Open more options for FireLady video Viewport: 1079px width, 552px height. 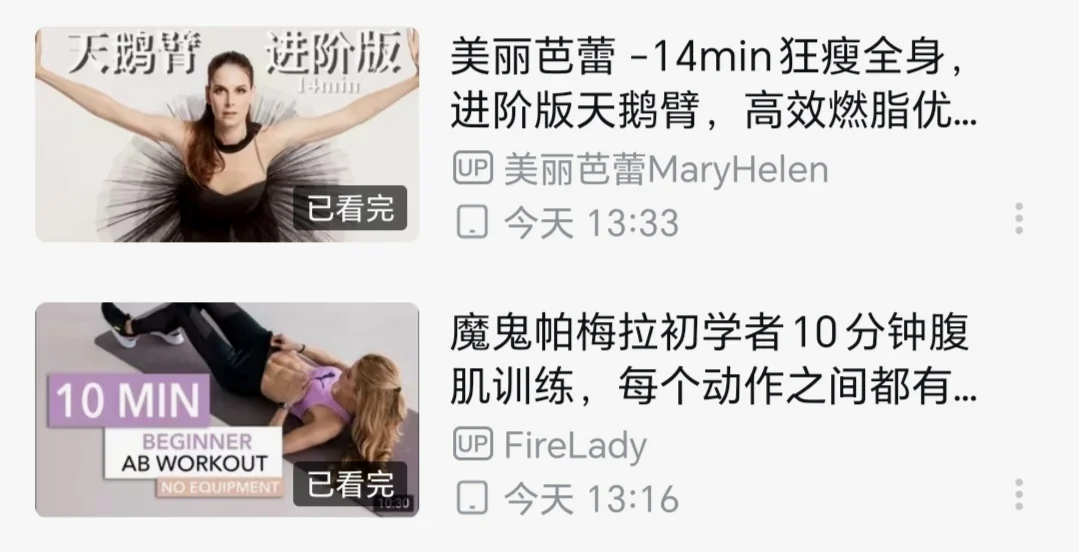click(x=1018, y=494)
